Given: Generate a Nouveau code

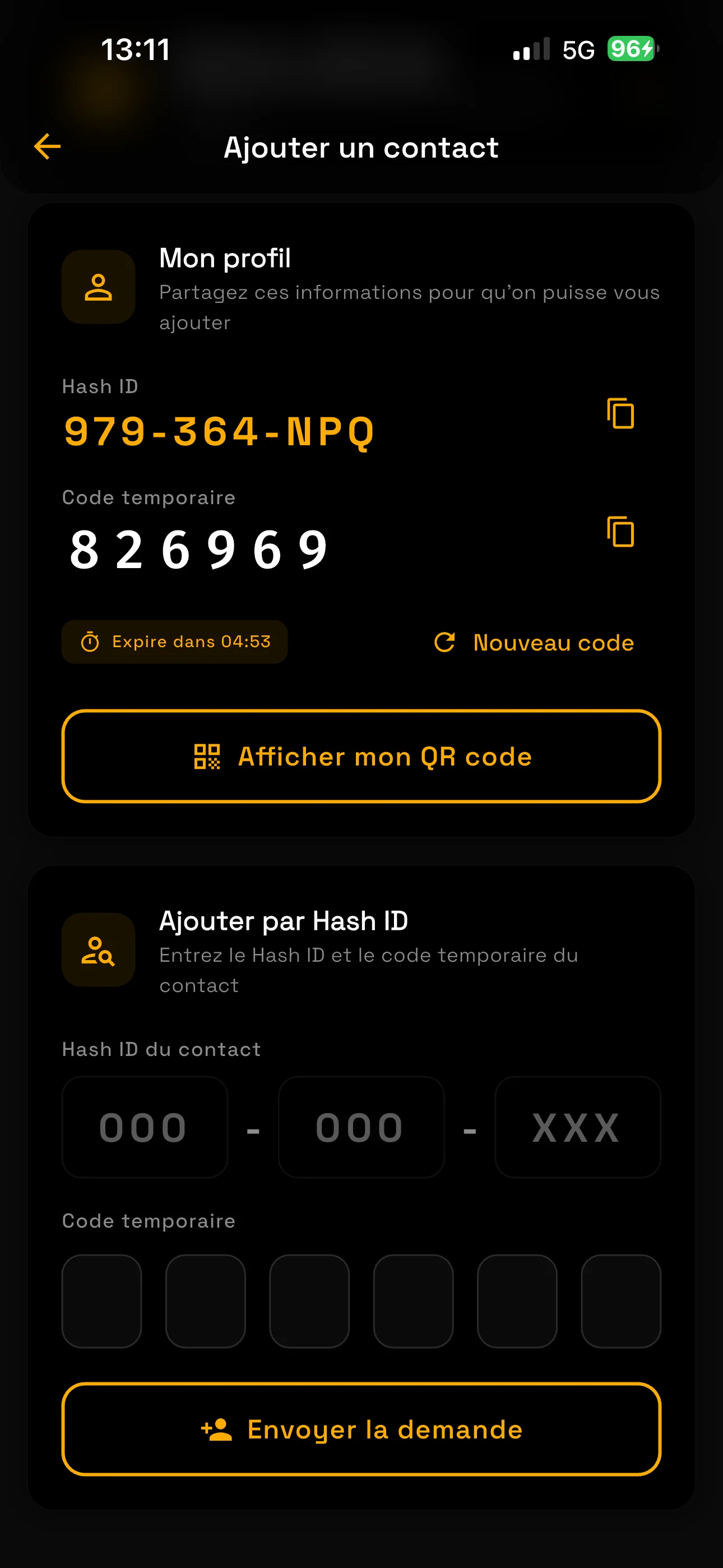Looking at the screenshot, I should coord(551,642).
